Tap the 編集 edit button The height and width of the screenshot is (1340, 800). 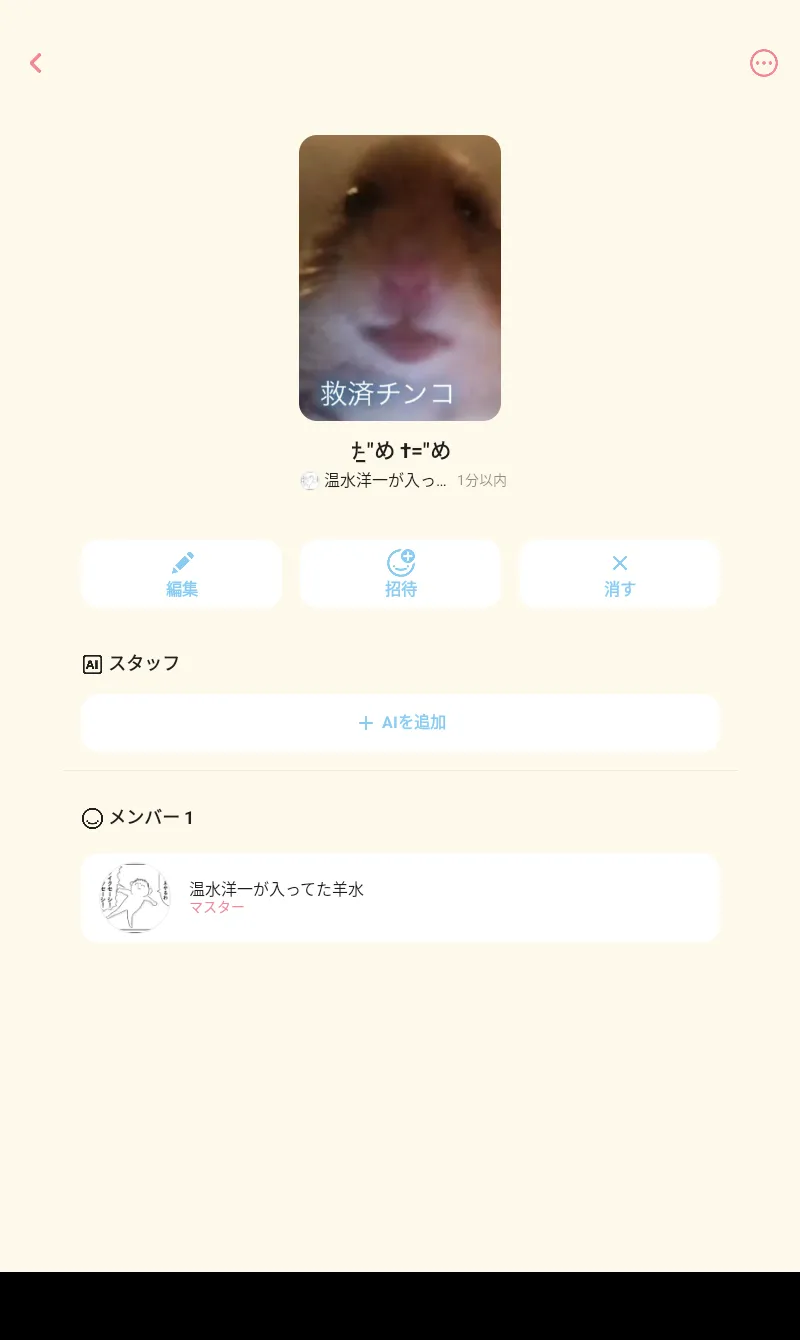click(x=181, y=574)
